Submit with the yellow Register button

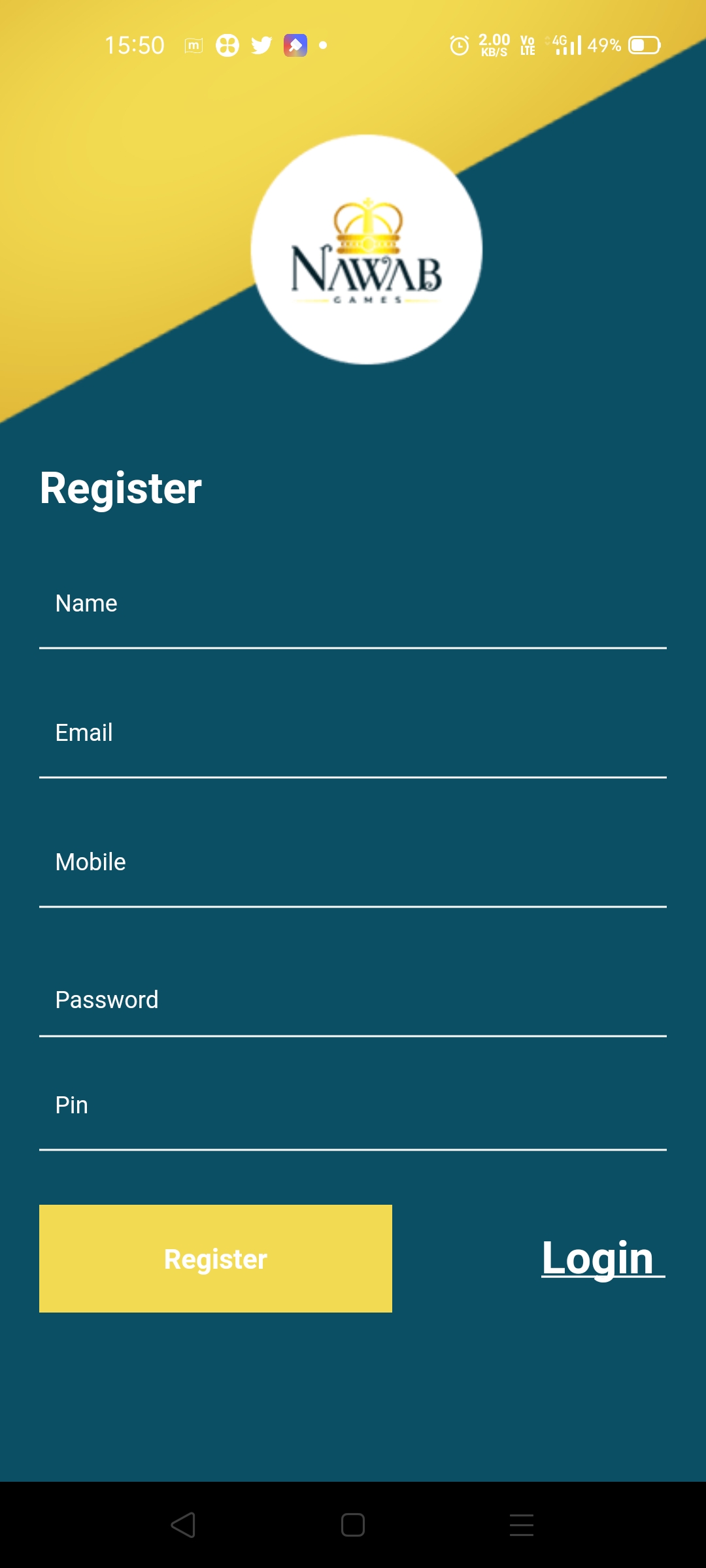(x=216, y=1258)
